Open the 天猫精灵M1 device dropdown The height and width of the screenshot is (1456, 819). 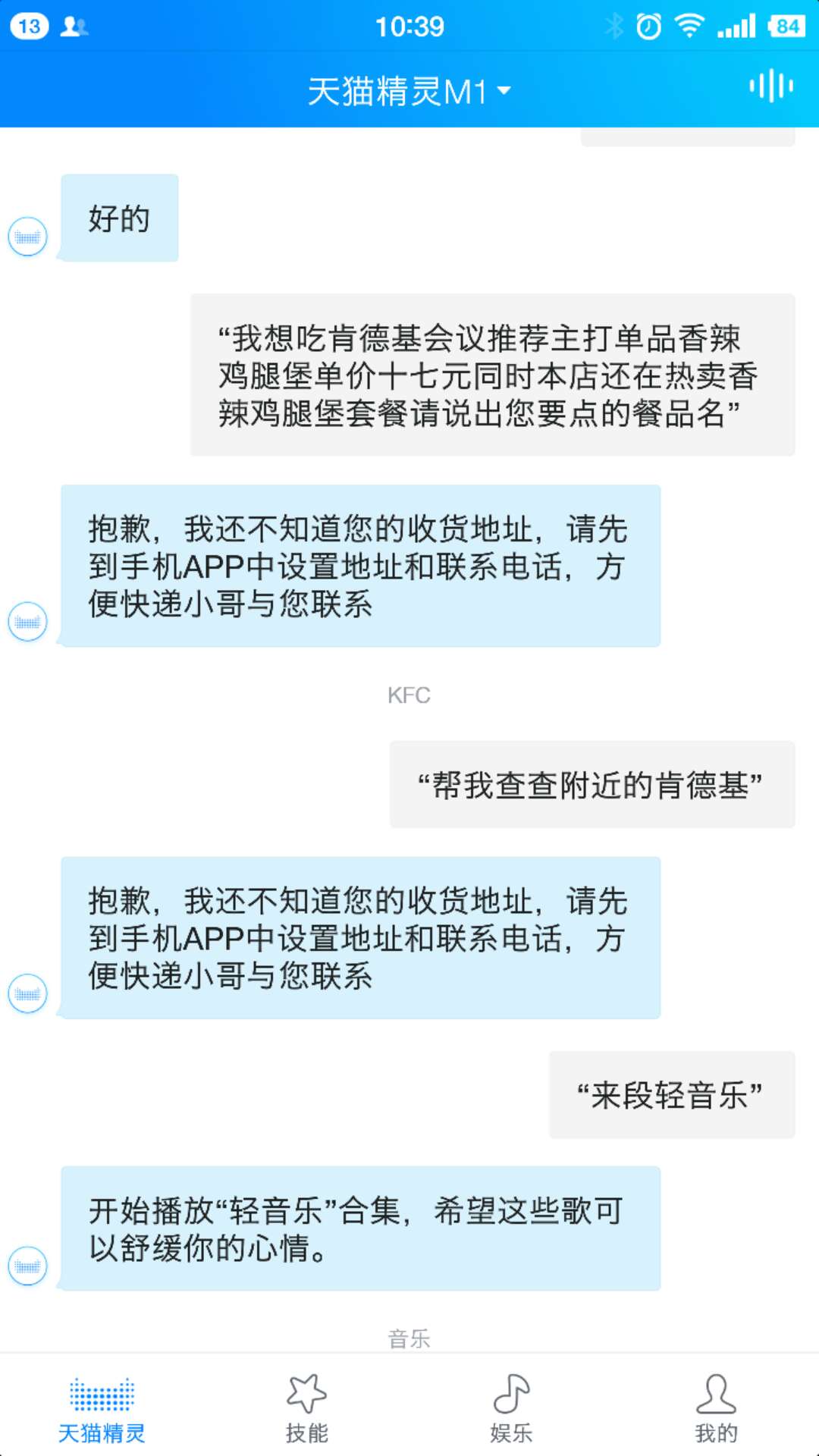(409, 92)
